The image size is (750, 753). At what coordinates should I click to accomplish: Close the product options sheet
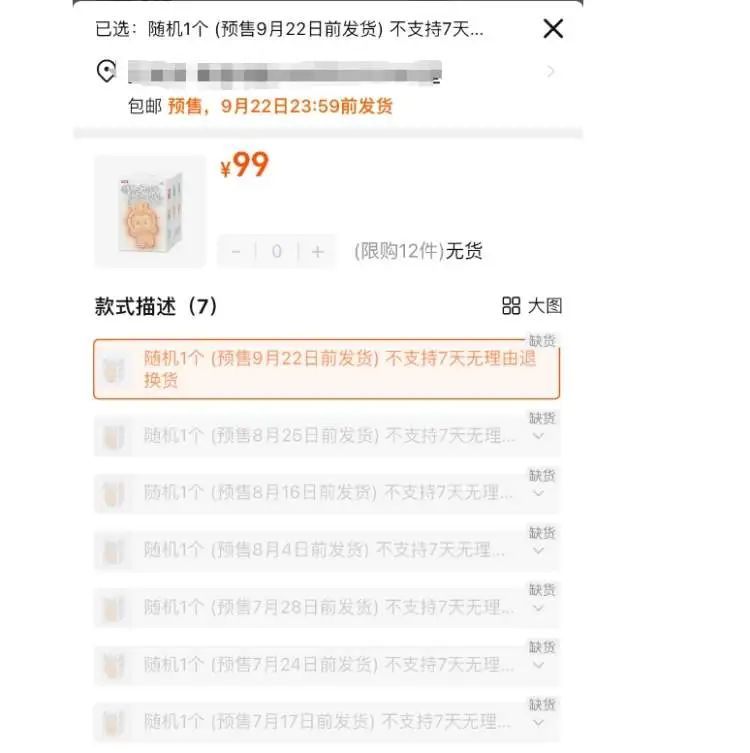tap(553, 29)
